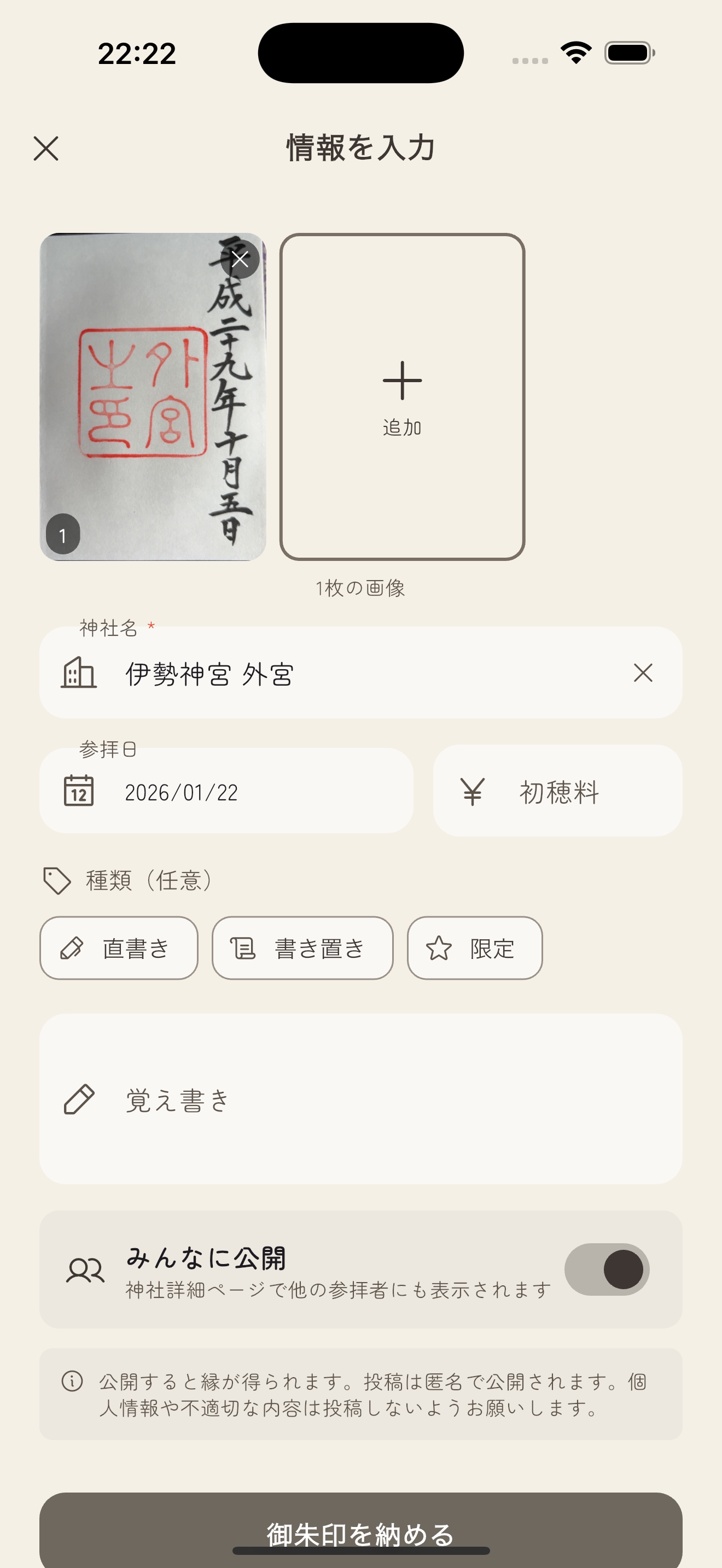Select the 直書き stamp type

click(119, 947)
